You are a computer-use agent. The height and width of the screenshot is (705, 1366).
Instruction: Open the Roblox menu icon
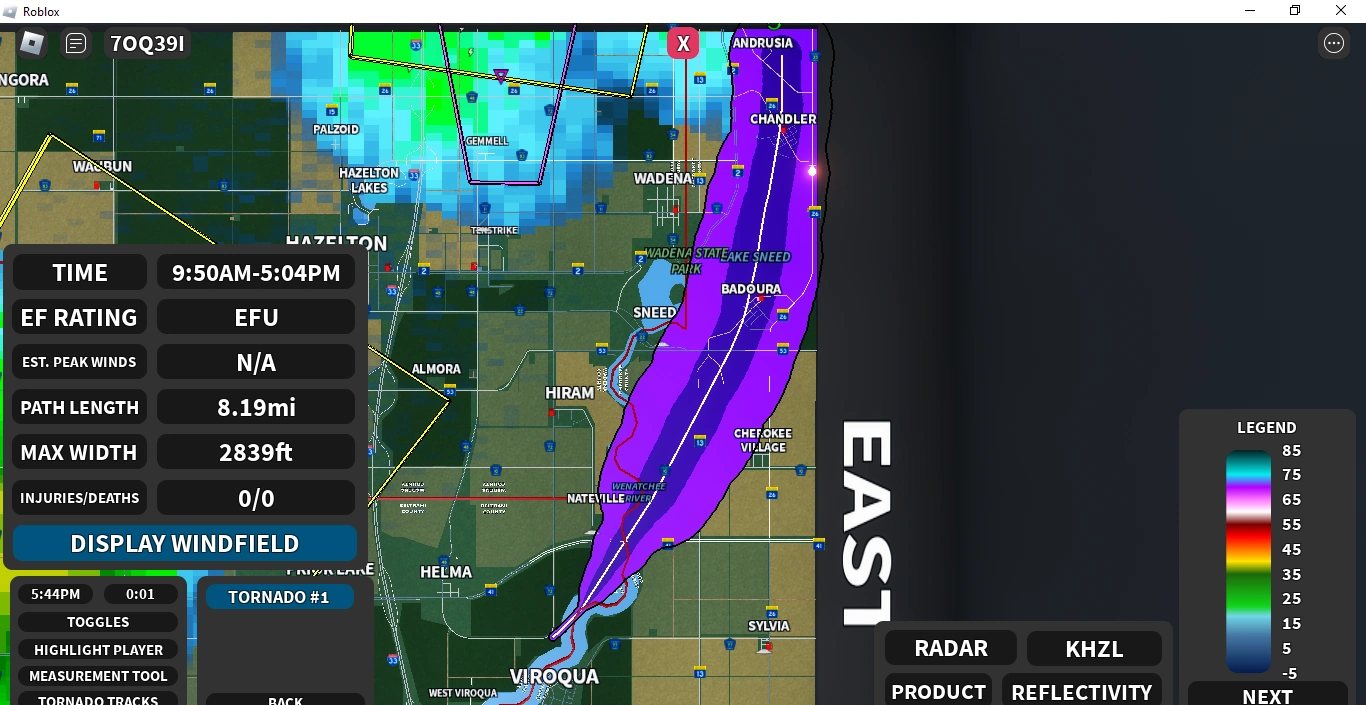[32, 43]
